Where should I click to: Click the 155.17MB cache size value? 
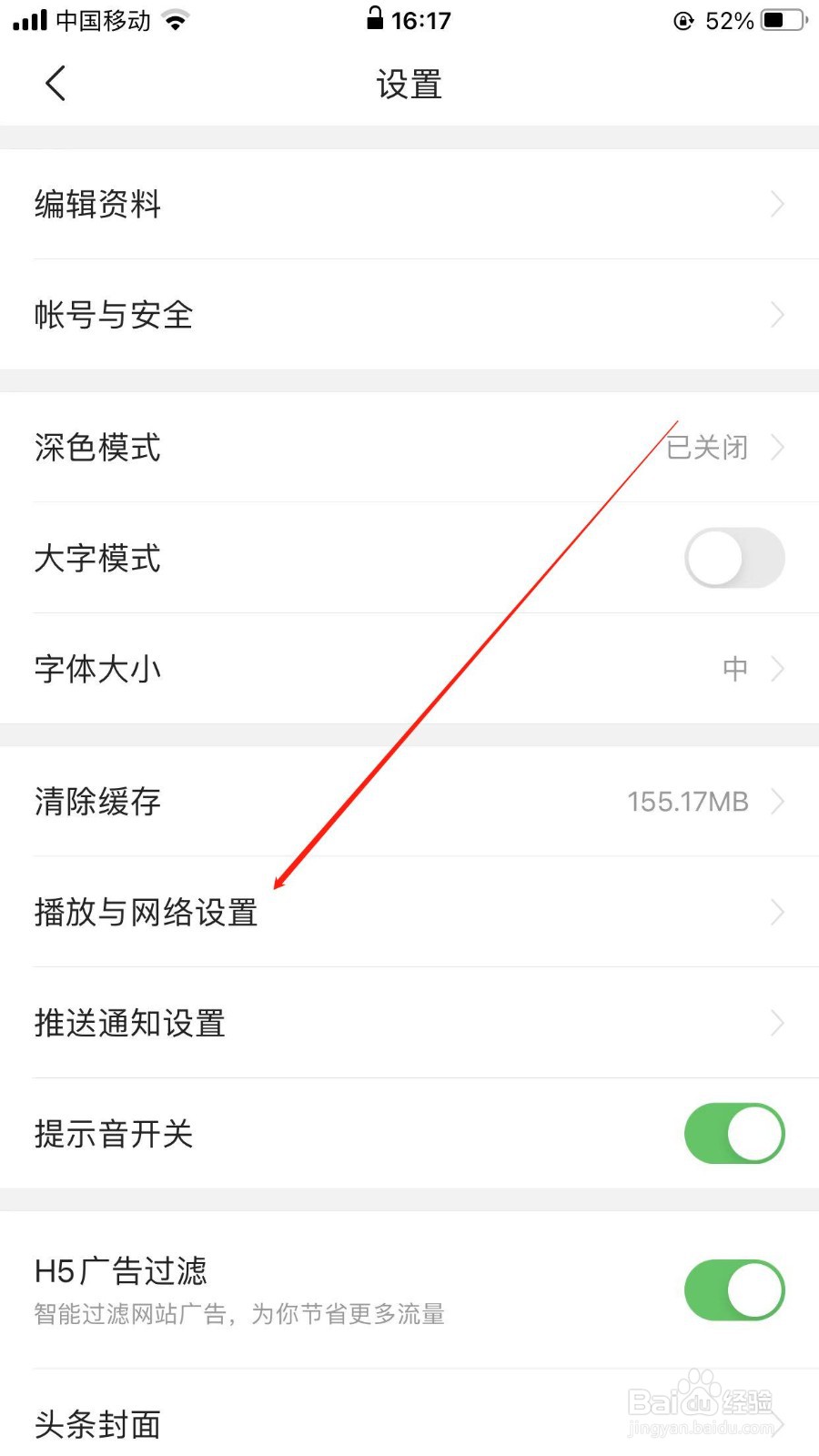687,802
